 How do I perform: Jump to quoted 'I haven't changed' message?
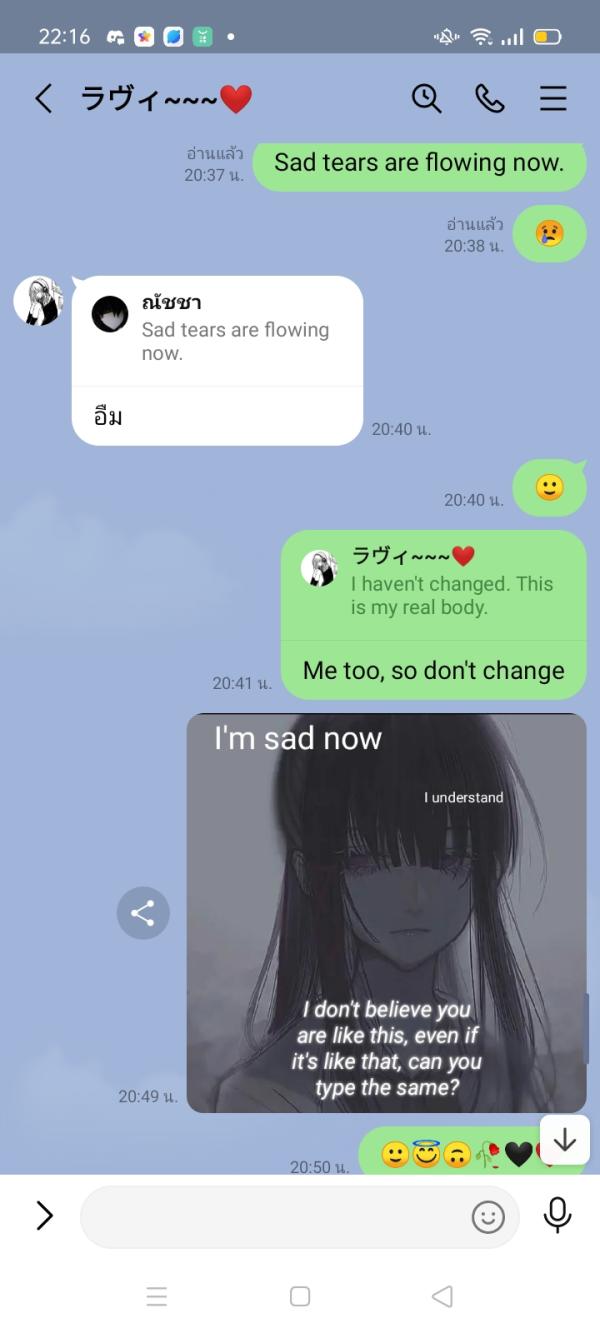(x=432, y=584)
